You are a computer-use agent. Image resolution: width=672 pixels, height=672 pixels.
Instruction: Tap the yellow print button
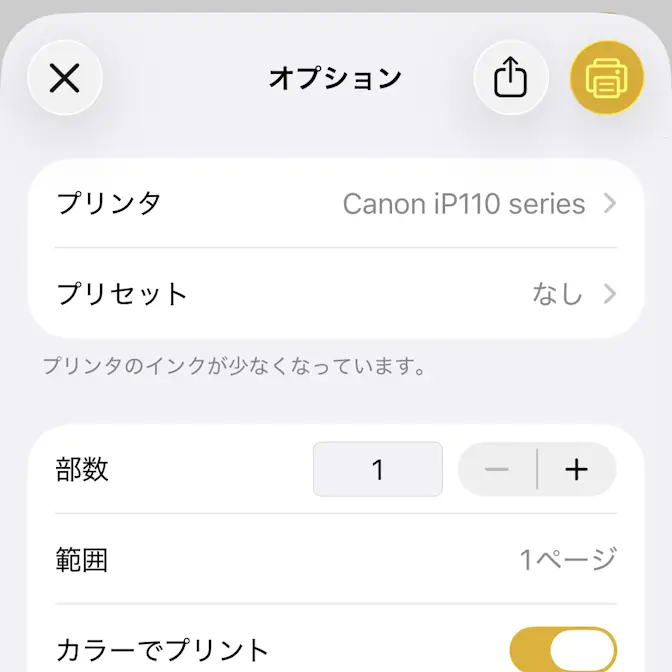[606, 78]
